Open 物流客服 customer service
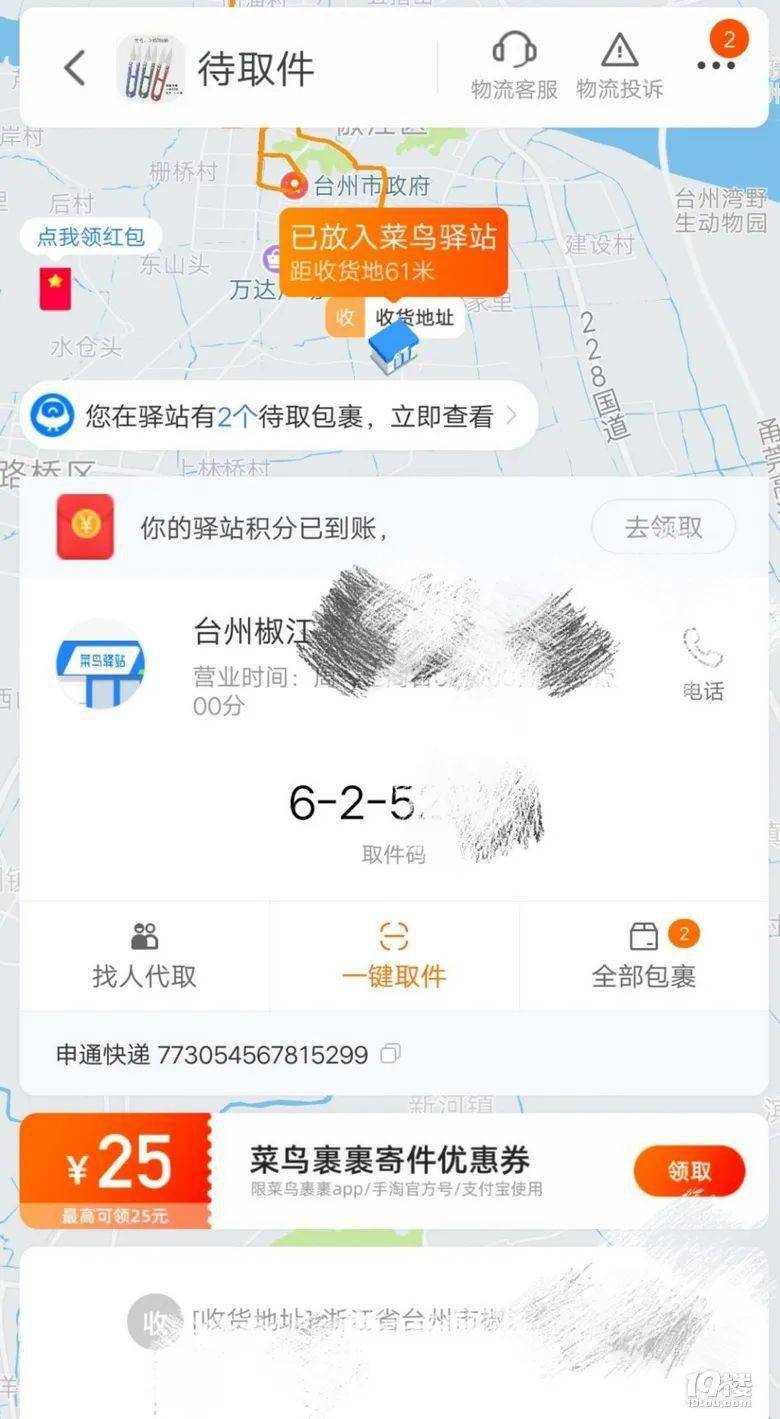The image size is (780, 1419). 514,66
